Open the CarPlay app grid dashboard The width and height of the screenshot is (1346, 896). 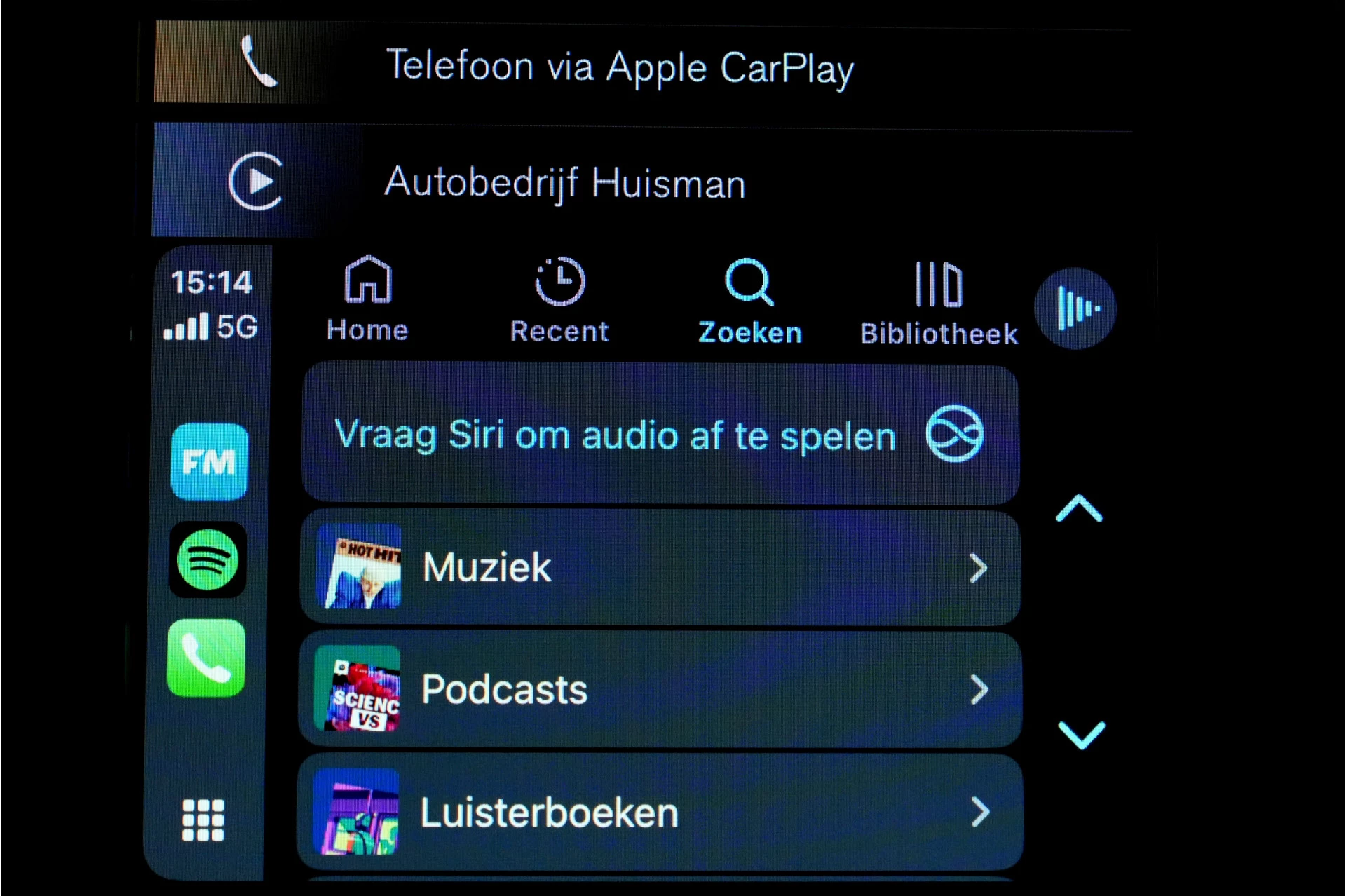(x=203, y=820)
